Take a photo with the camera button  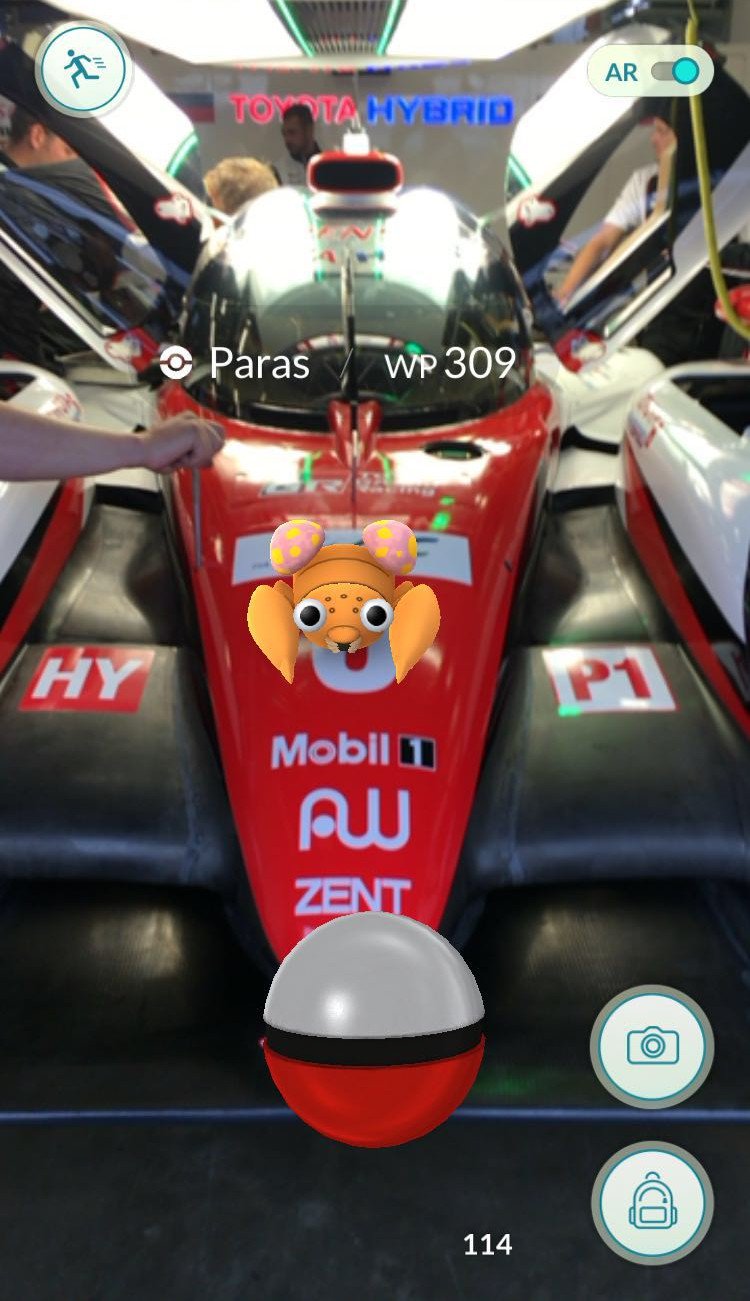(652, 1045)
